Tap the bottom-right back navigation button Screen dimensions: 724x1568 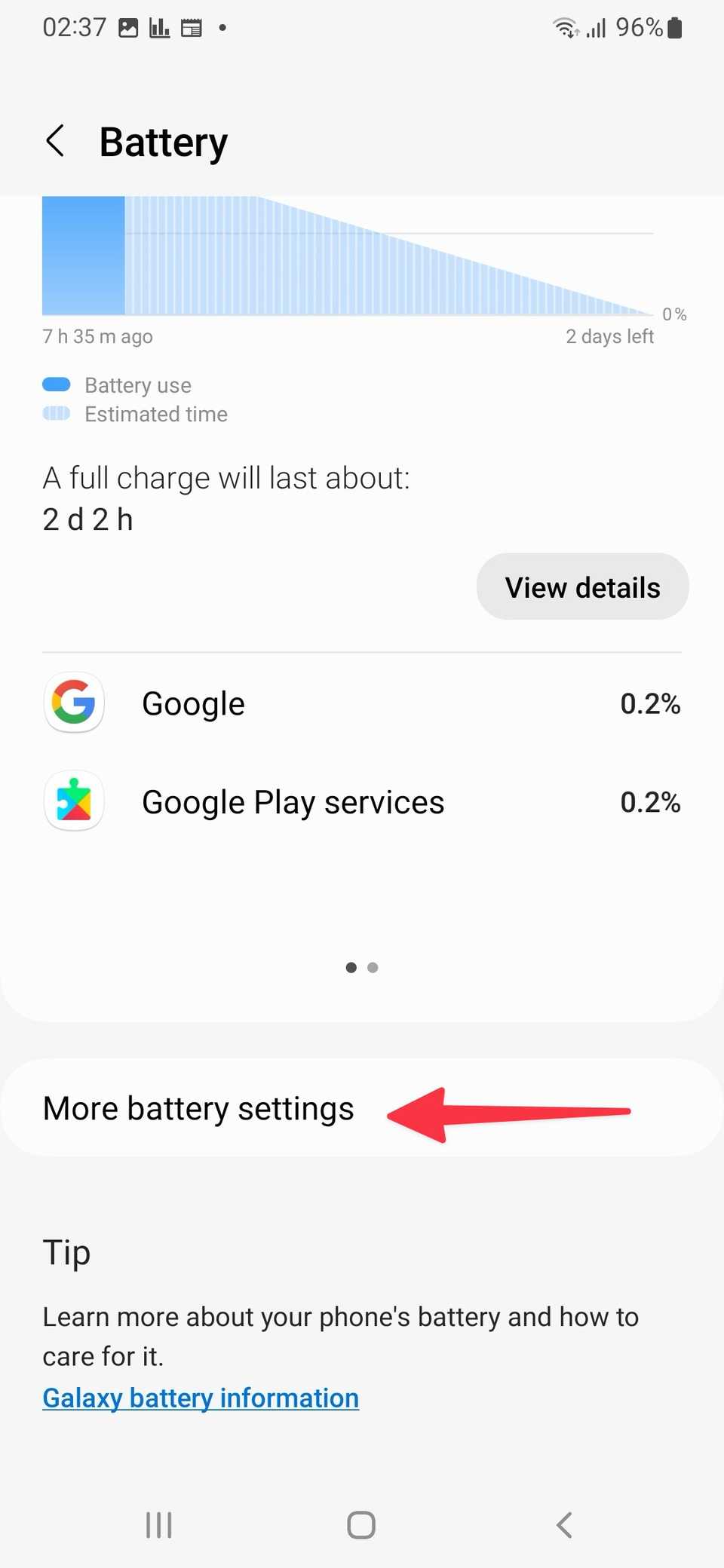[564, 1524]
